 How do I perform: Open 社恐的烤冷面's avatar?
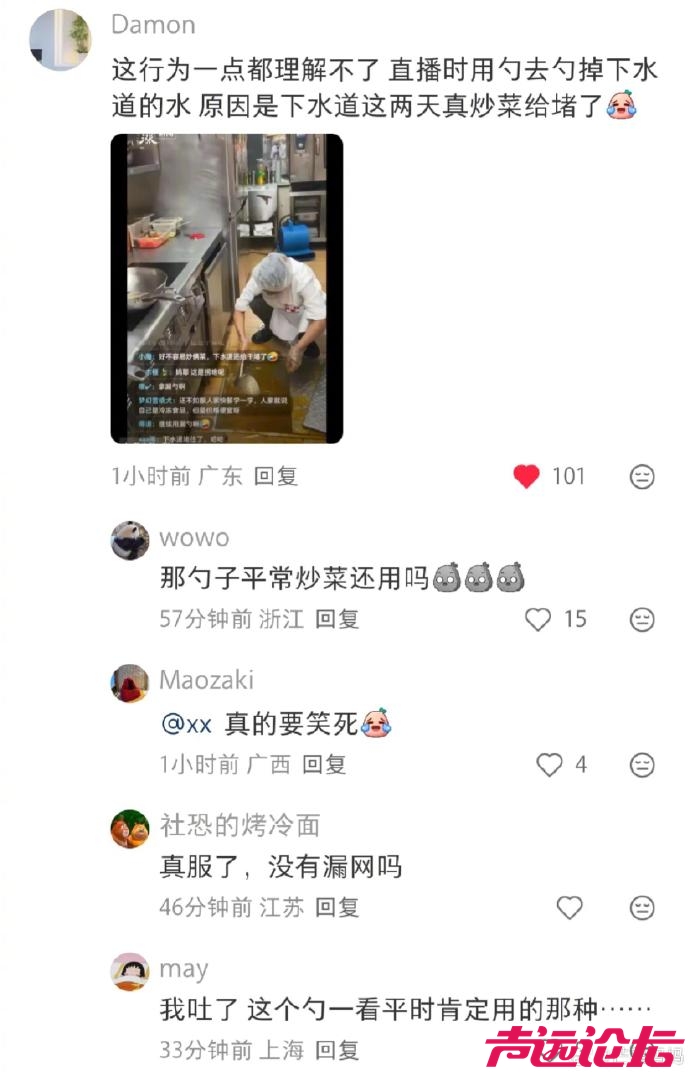tap(130, 827)
